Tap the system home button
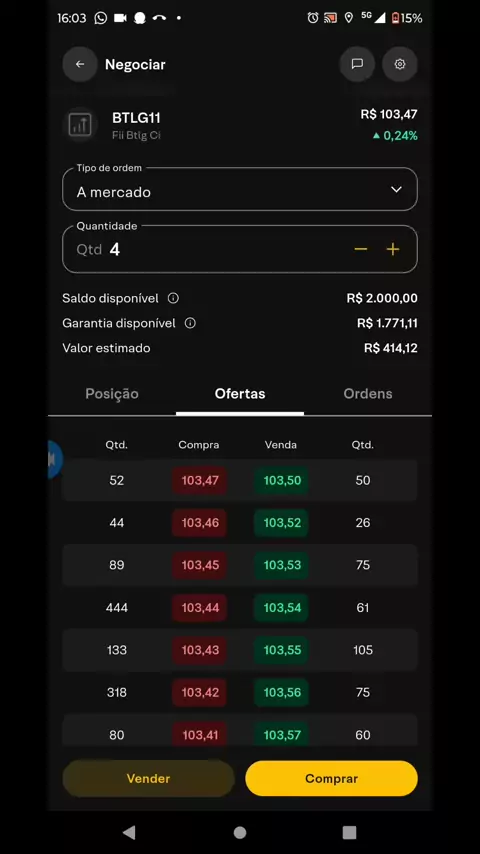The width and height of the screenshot is (480, 854). click(x=240, y=832)
